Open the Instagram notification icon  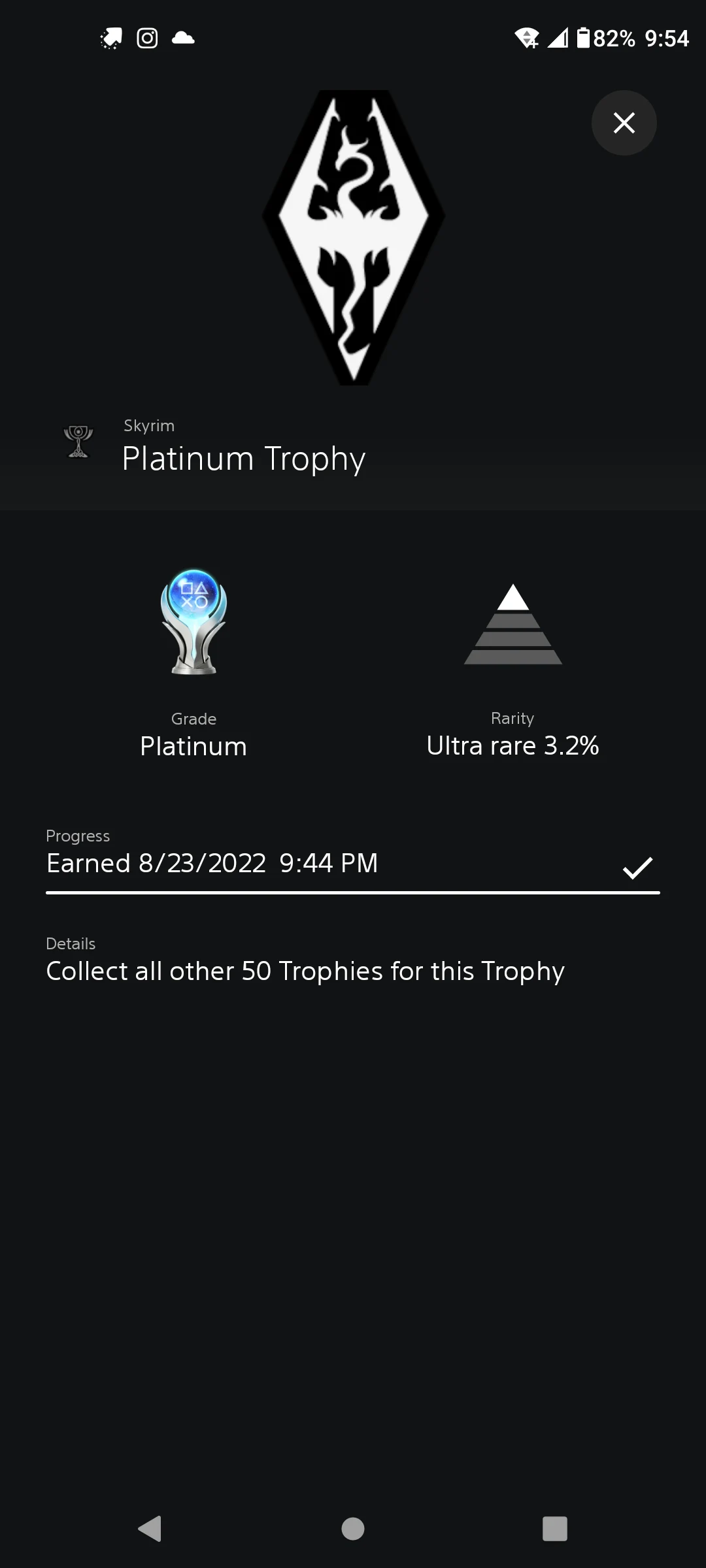click(146, 38)
